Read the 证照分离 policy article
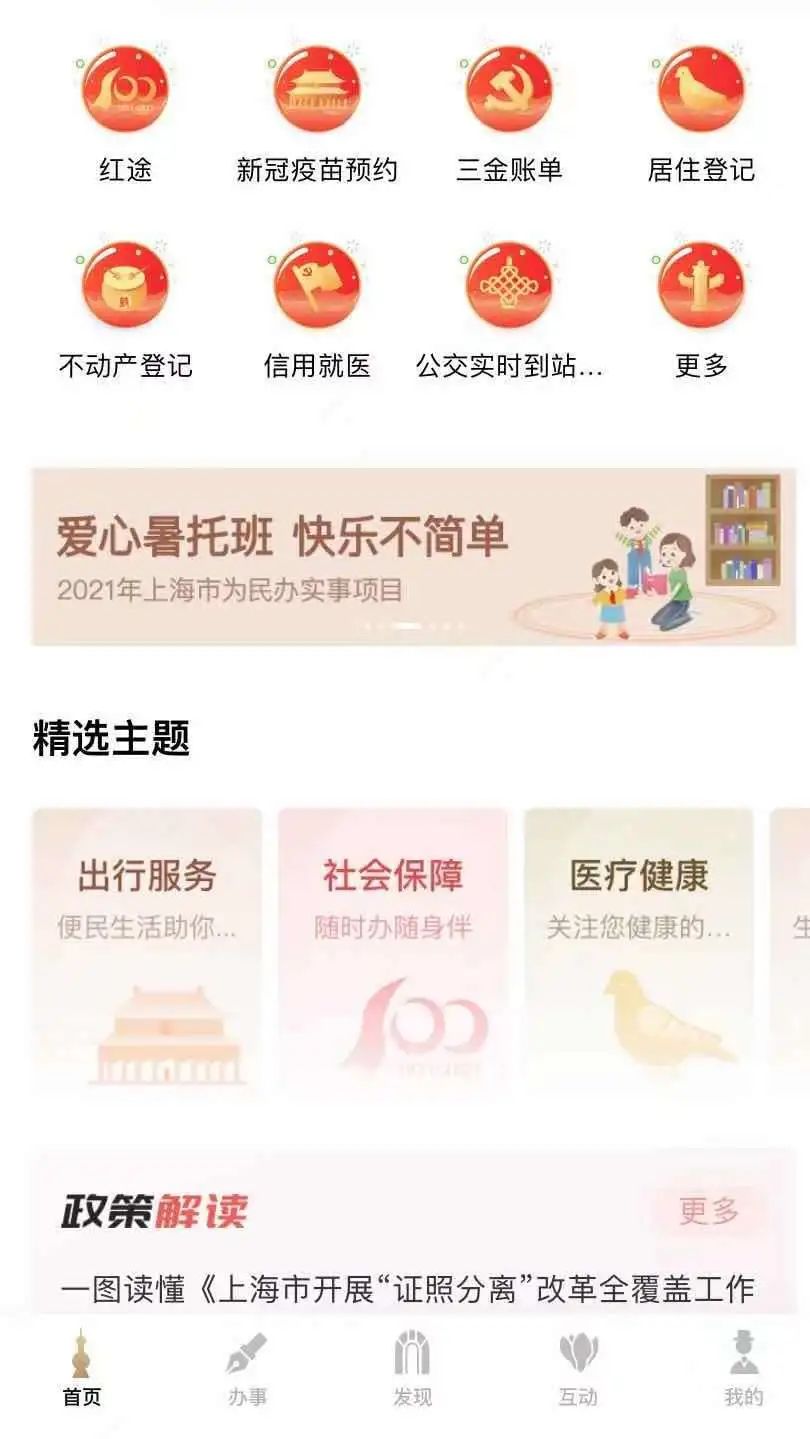 click(x=406, y=1288)
